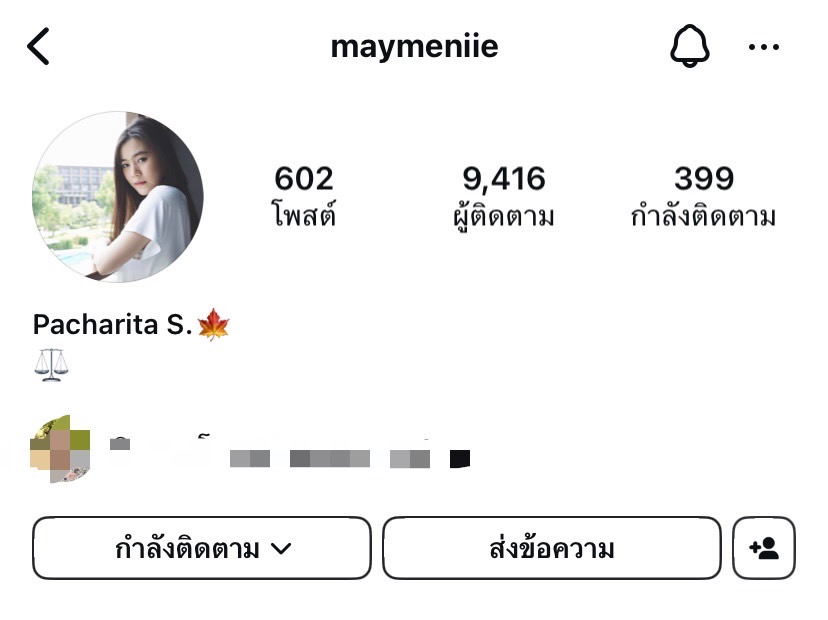Viewport: 828px width, 620px height.
Task: Show suggested accounts with add-person button
Action: tap(764, 548)
